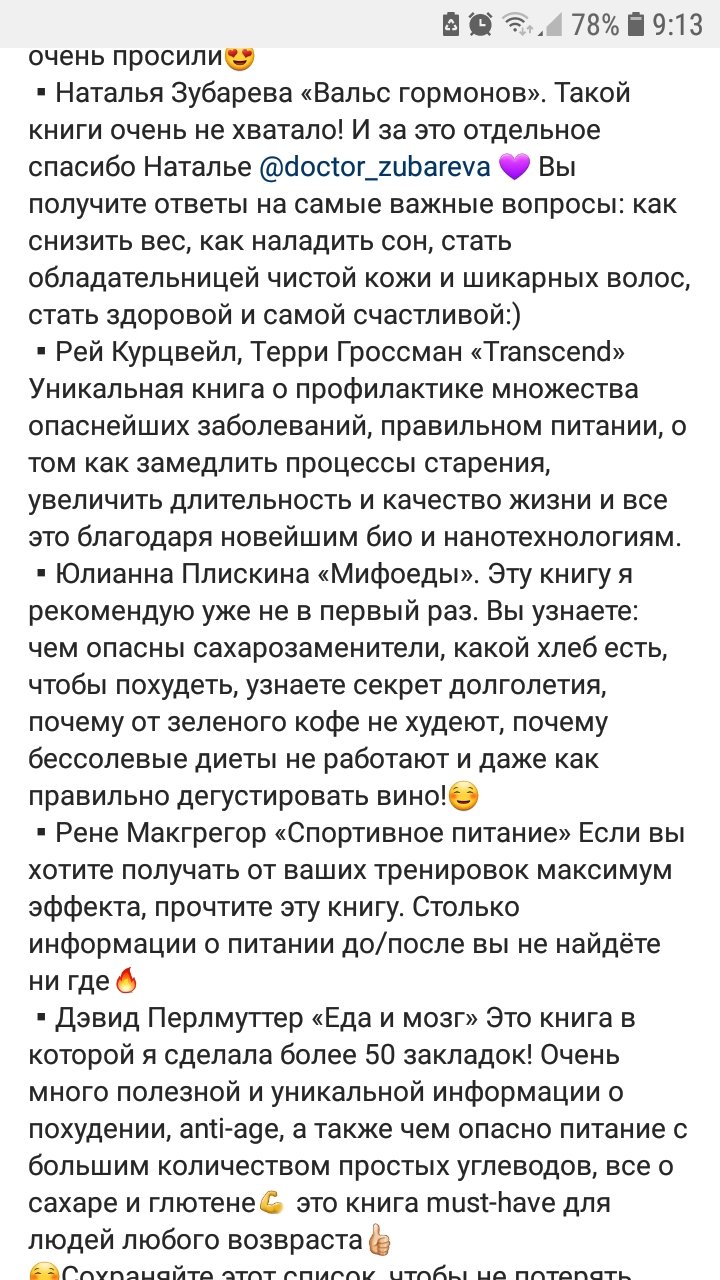Open the @doctor_zubareva profile mention
Viewport: 720px width, 1280px height.
coord(375,167)
